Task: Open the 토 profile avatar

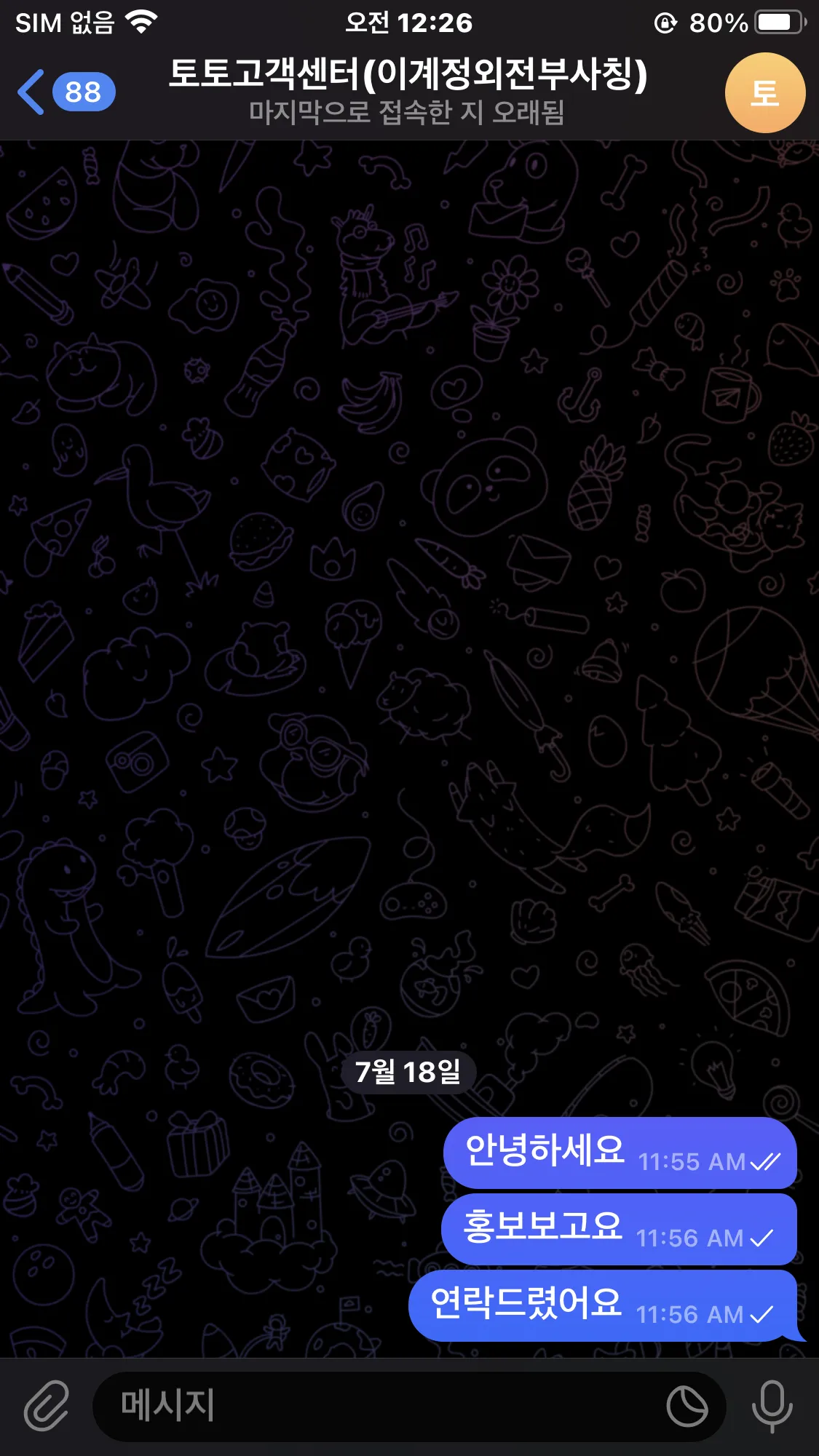Action: click(x=764, y=93)
